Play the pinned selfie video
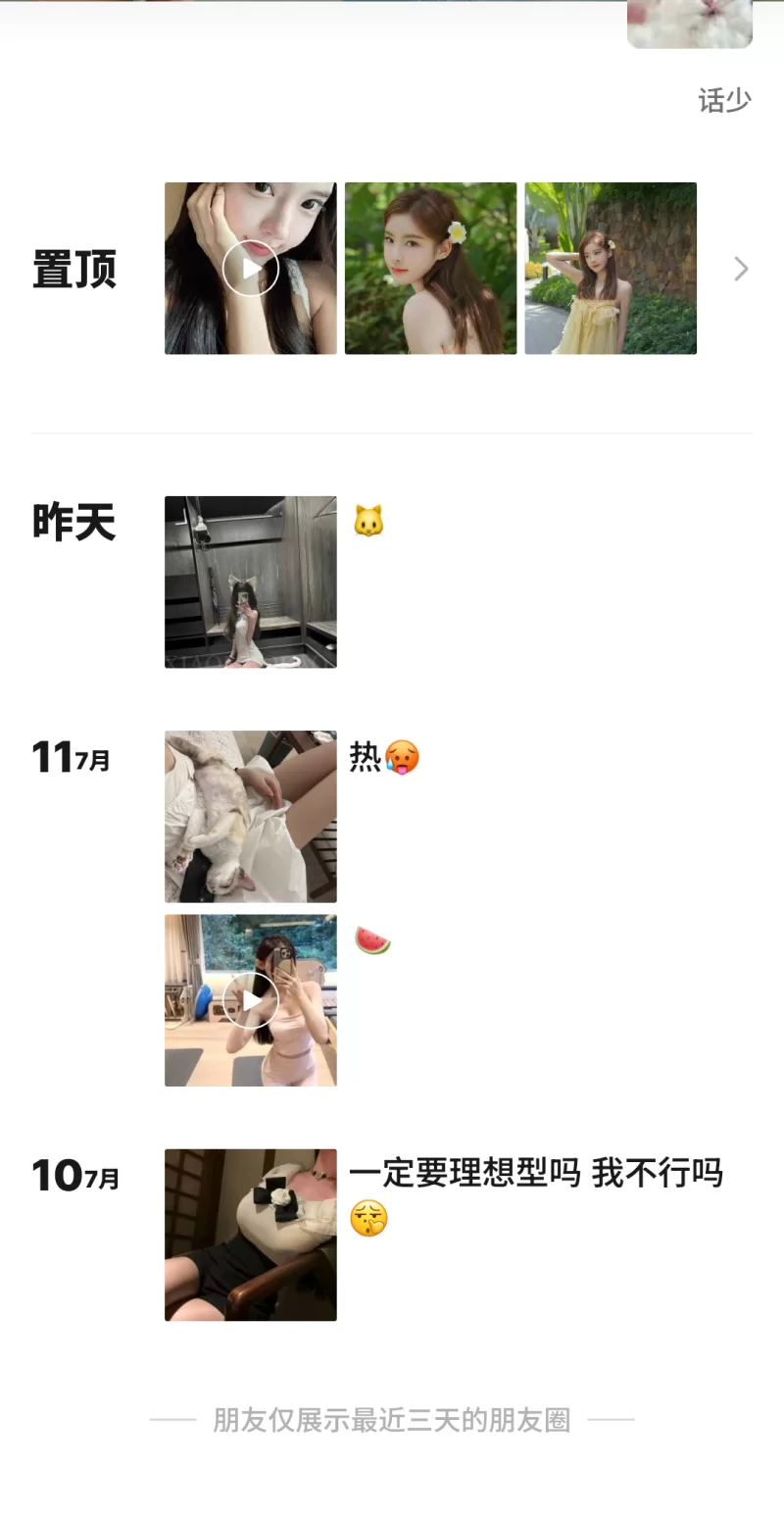This screenshot has height=1518, width=784. (x=251, y=268)
